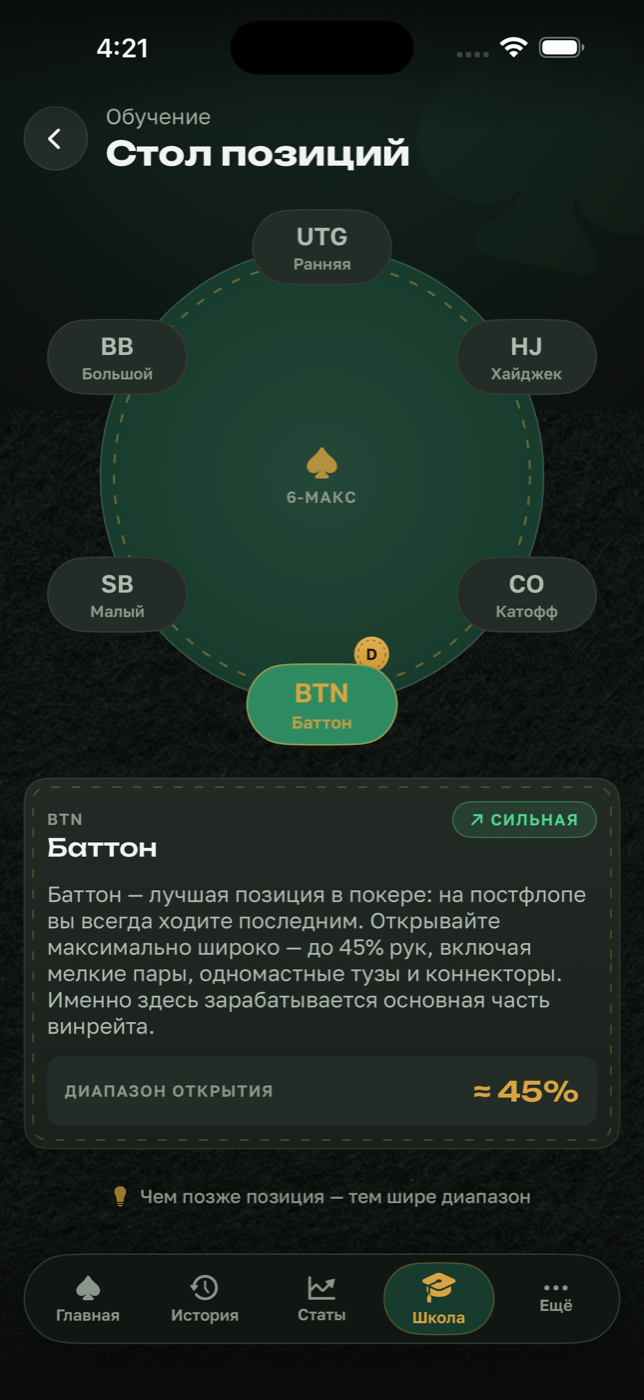Open the Ещё menu tab

556,1299
